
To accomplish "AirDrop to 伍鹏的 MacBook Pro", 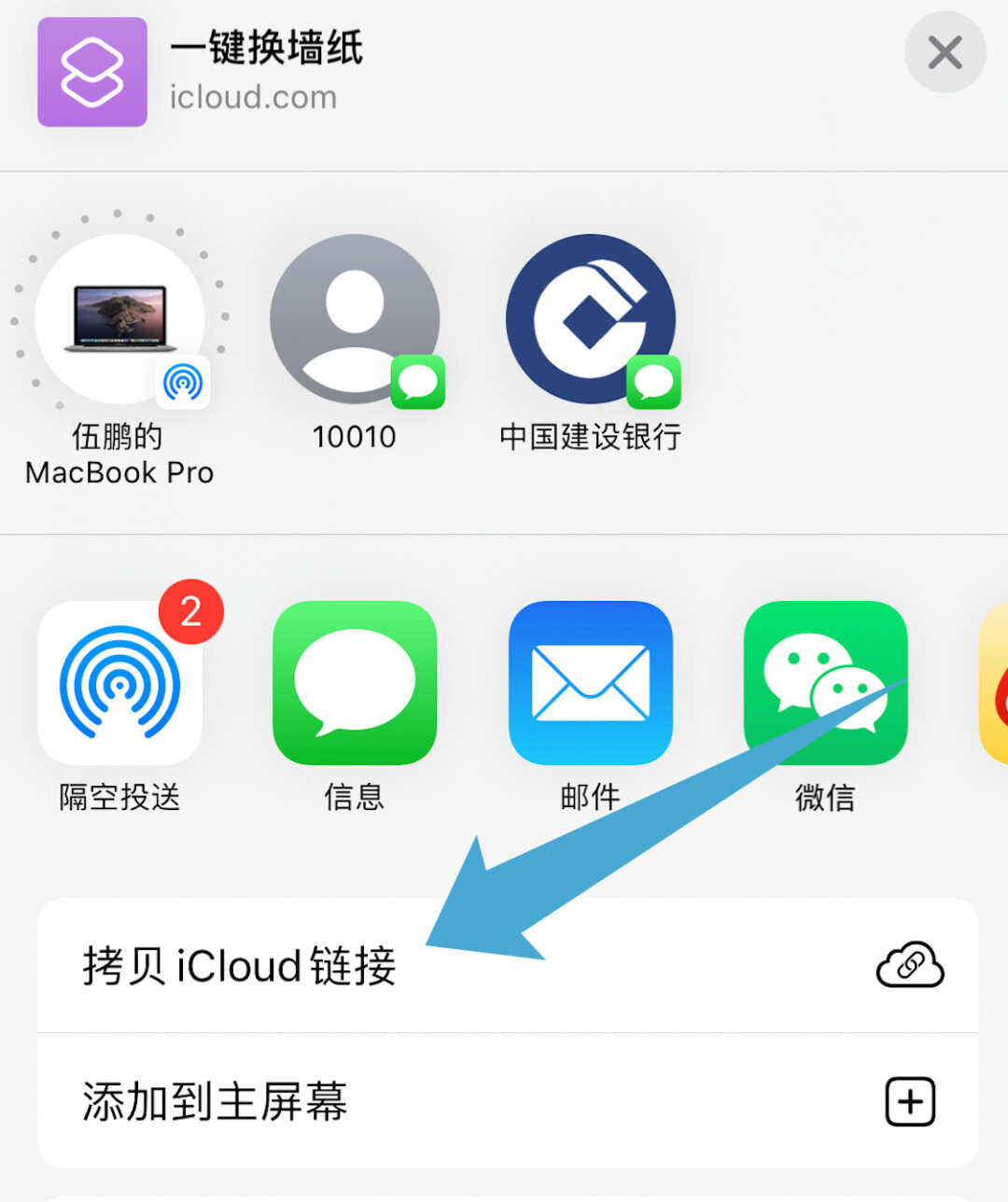I will point(119,321).
